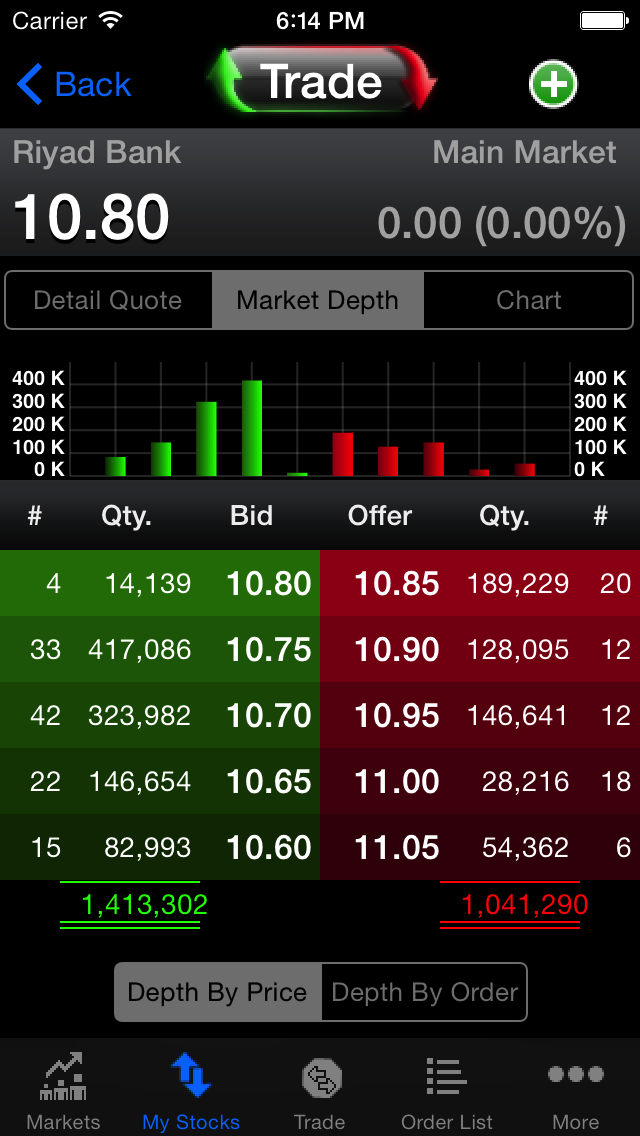Select the 10.85 offer row
The height and width of the screenshot is (1136, 640).
(x=480, y=583)
